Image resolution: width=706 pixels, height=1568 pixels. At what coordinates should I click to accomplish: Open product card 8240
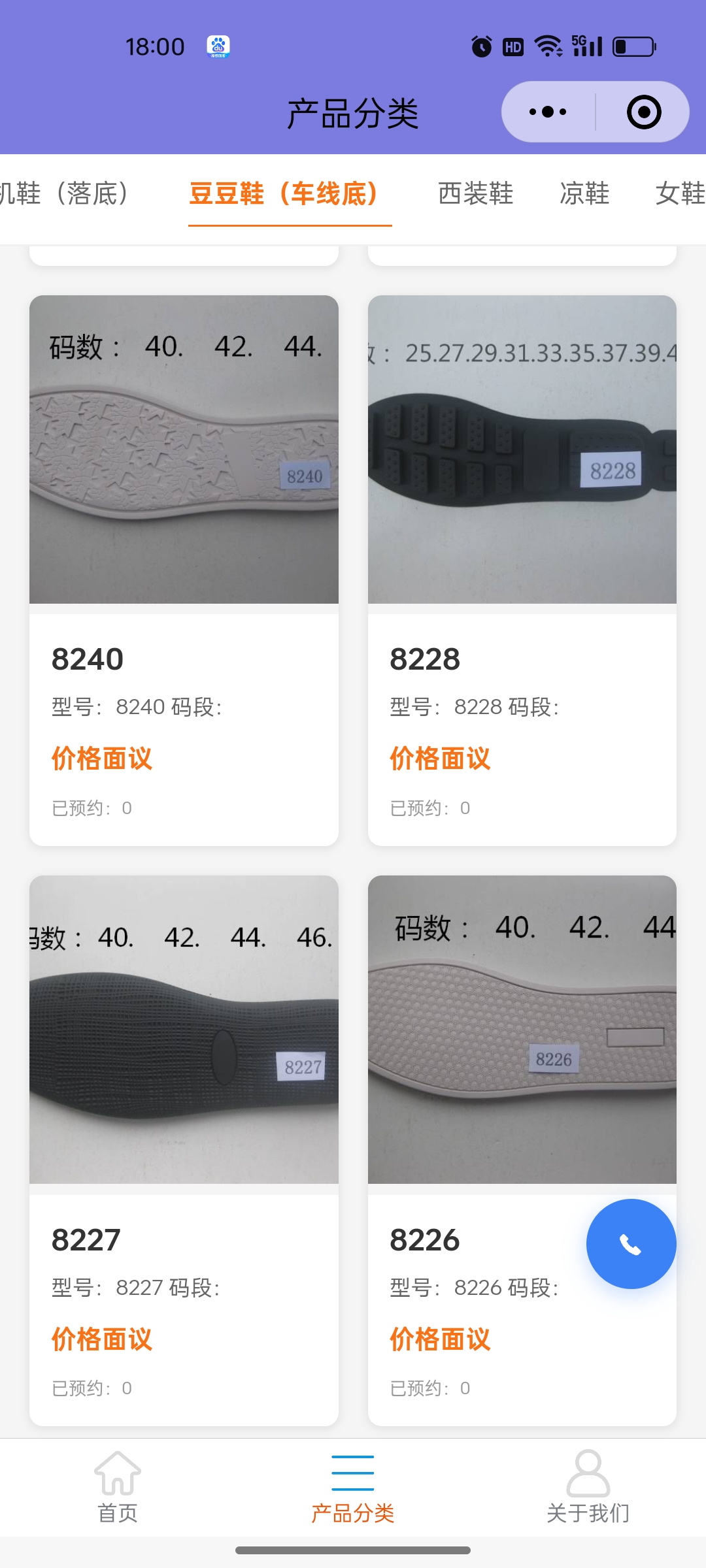pos(184,570)
